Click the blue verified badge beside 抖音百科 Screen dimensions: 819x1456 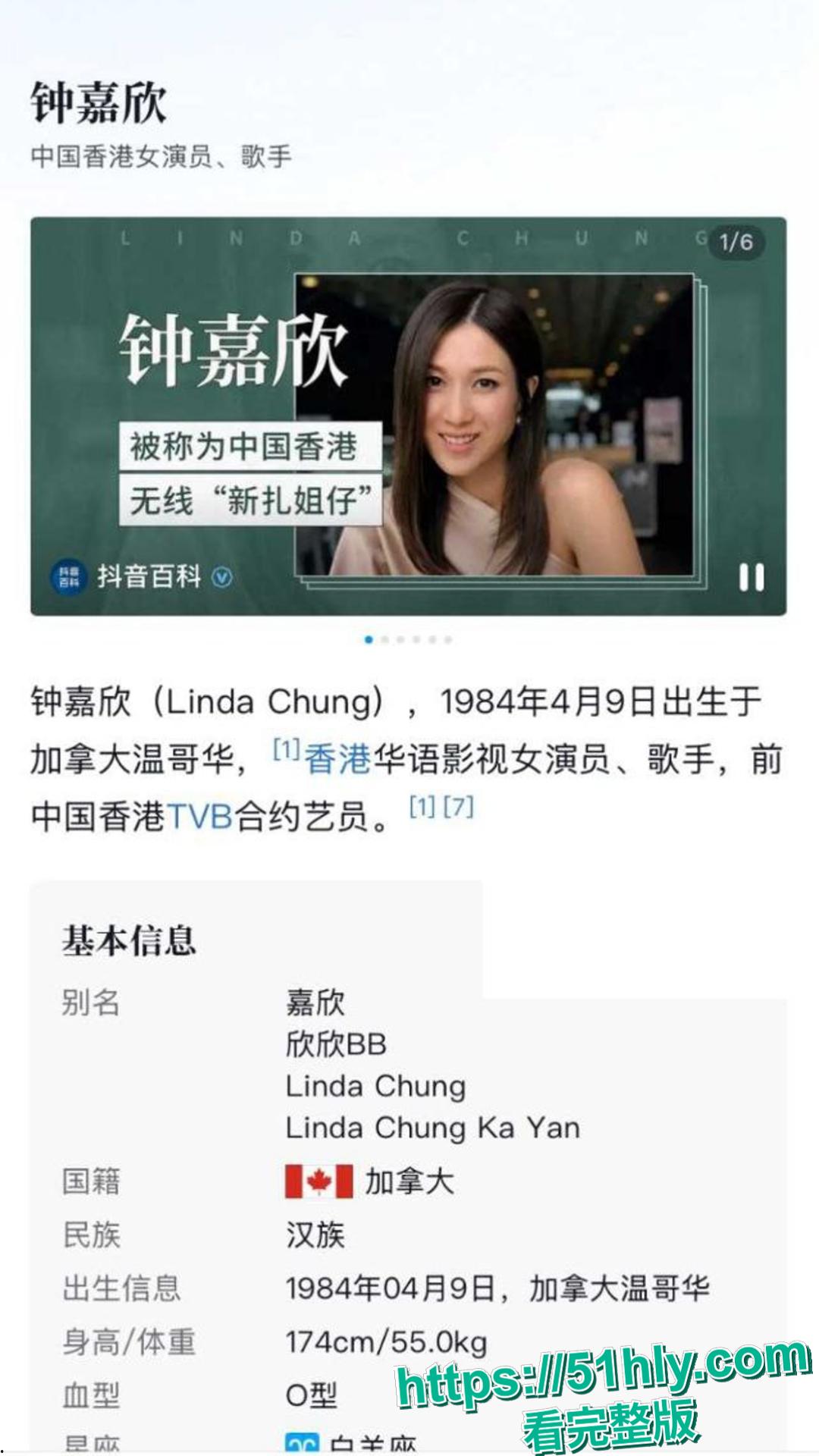(x=221, y=577)
